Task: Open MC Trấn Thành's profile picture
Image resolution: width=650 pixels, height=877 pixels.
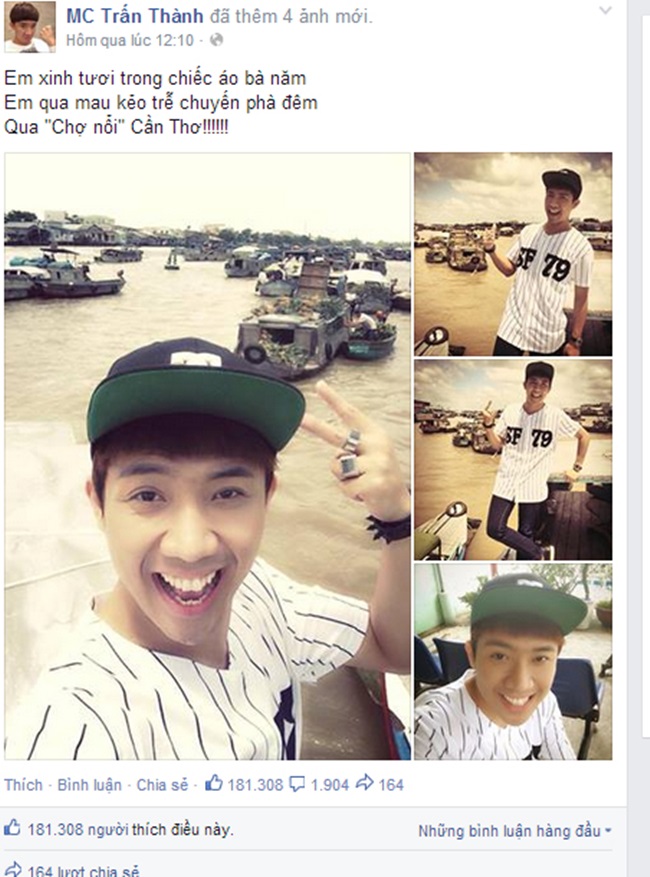Action: (30, 27)
